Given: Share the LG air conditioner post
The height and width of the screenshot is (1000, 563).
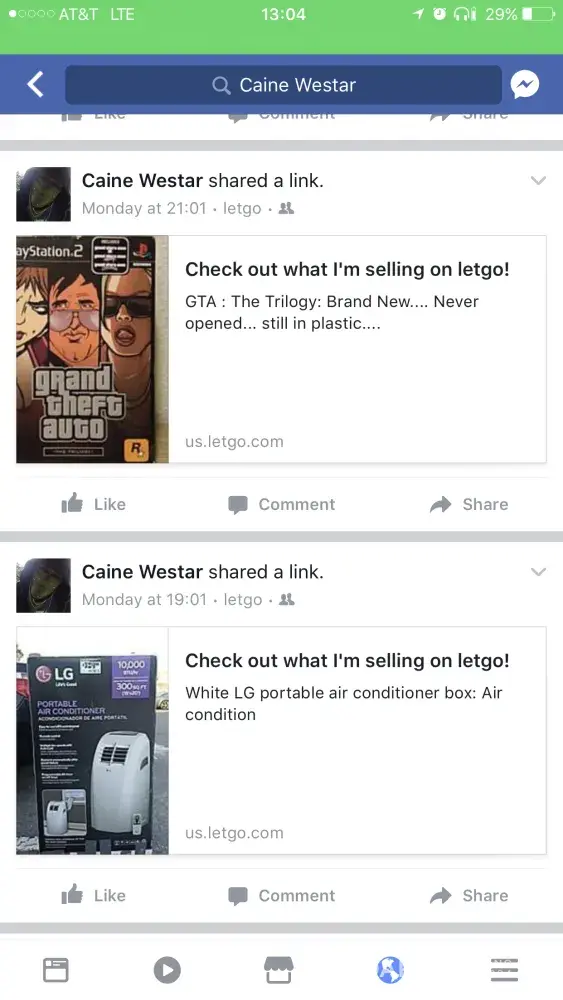Looking at the screenshot, I should click(x=469, y=895).
